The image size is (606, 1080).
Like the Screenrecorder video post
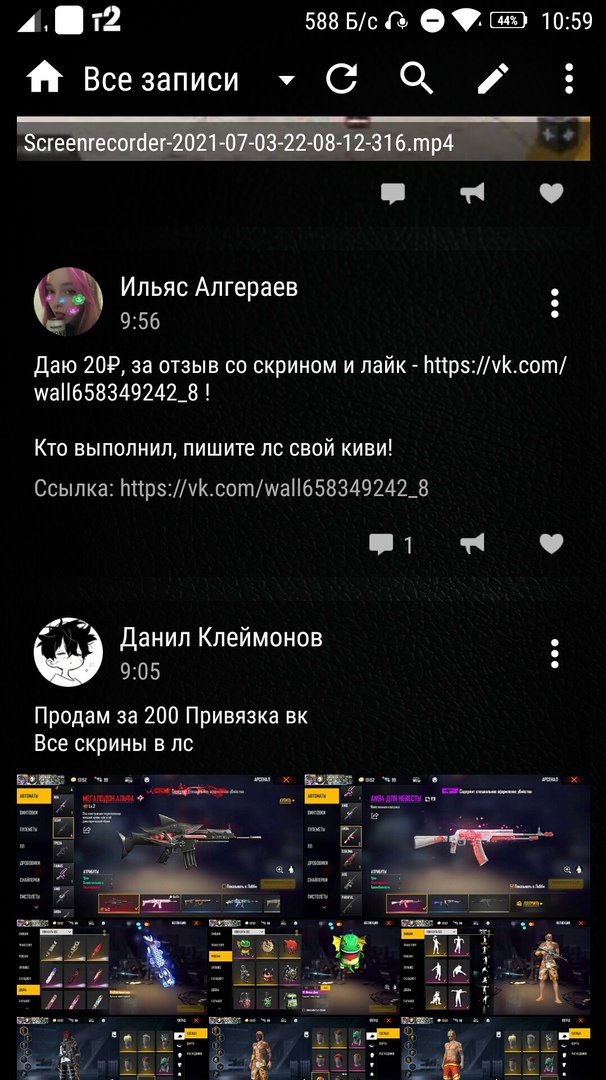pyautogui.click(x=551, y=193)
